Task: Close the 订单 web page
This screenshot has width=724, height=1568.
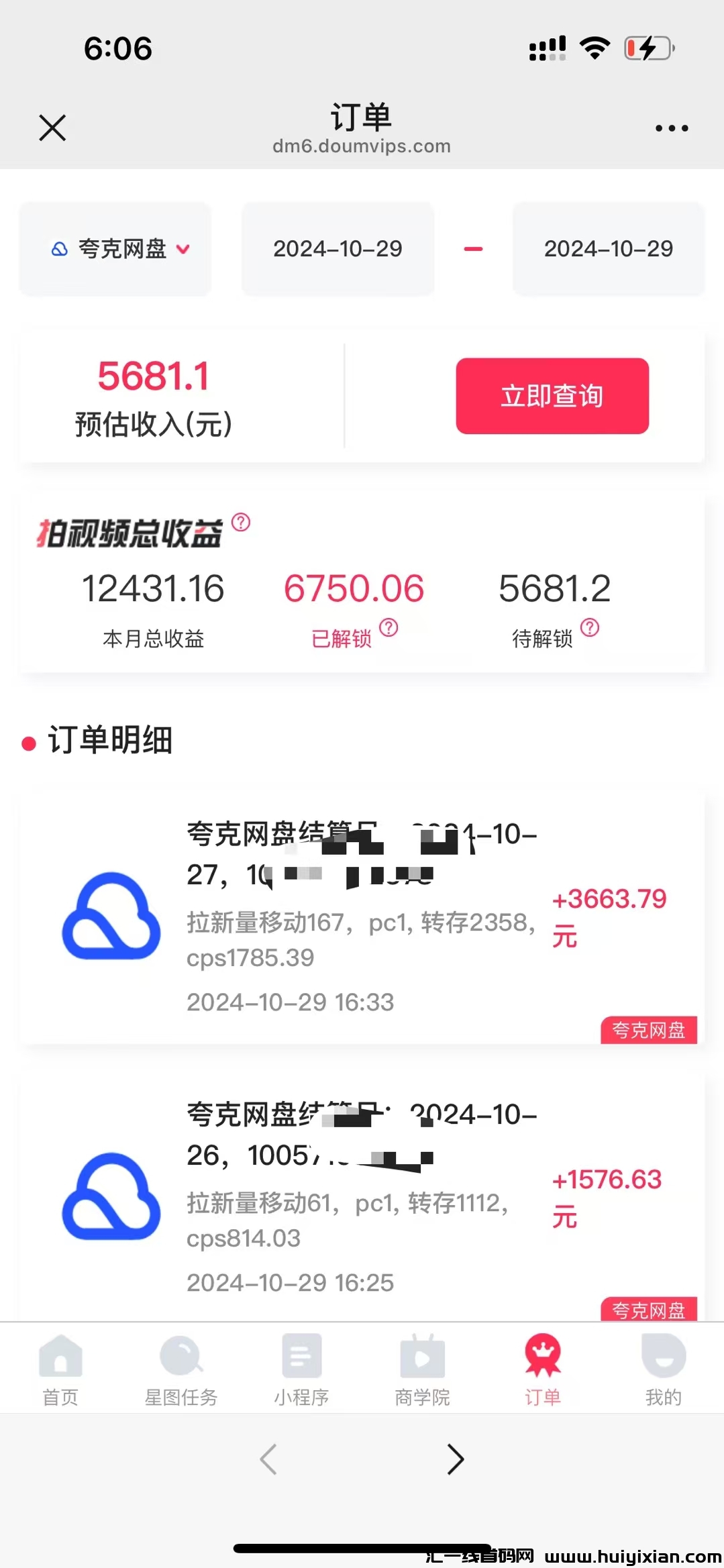Action: (x=52, y=127)
